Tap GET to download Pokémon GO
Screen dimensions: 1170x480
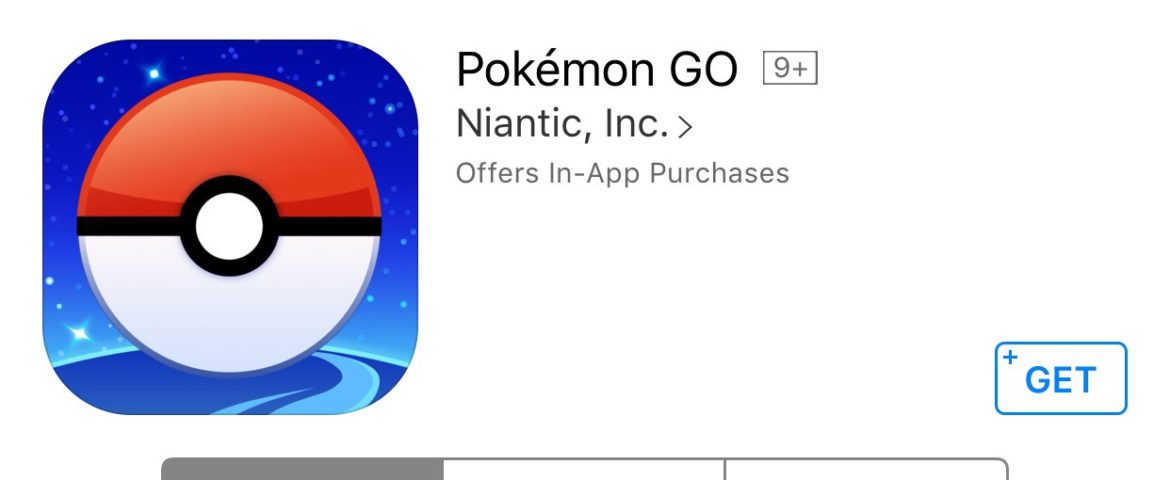coord(1060,379)
